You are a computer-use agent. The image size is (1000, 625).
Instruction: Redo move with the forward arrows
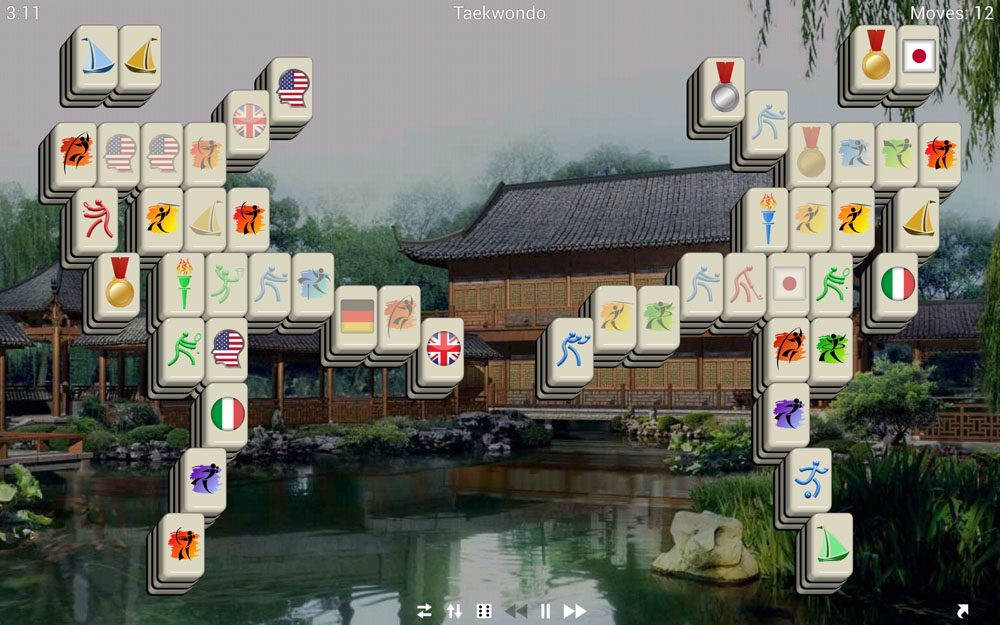pos(575,611)
